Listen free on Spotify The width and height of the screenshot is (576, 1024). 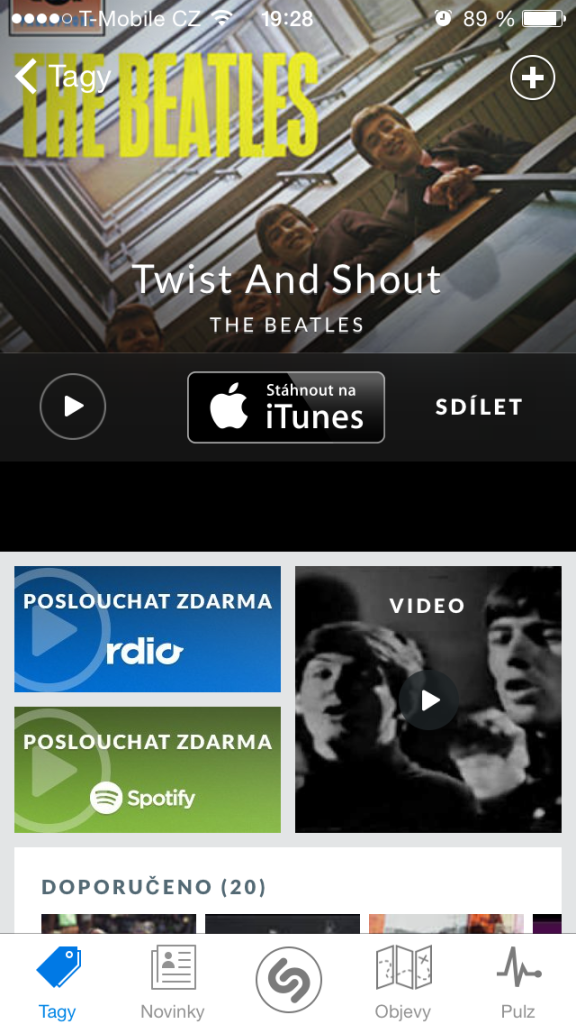pyautogui.click(x=148, y=769)
